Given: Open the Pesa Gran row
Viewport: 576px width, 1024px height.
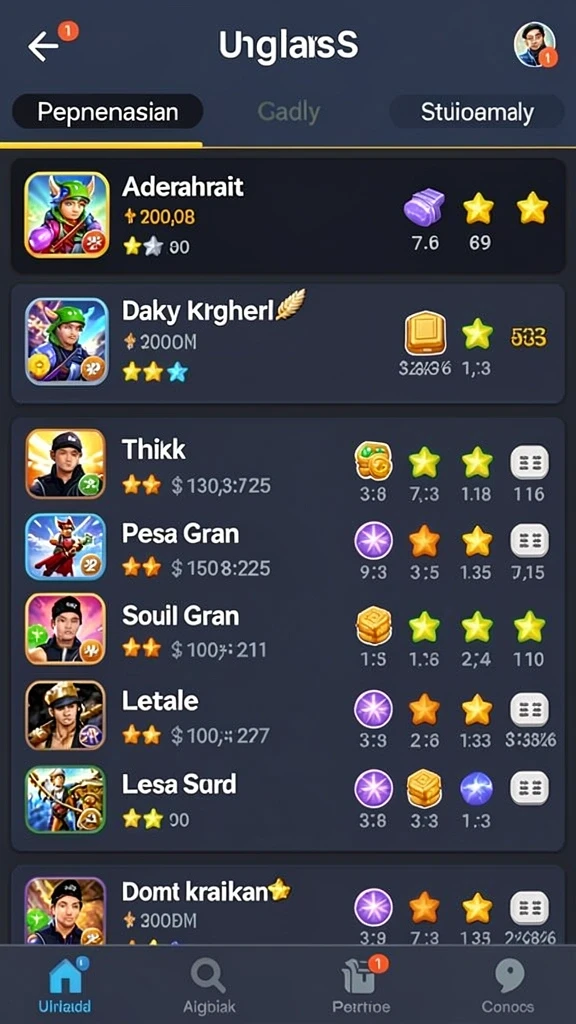Looking at the screenshot, I should tap(288, 548).
